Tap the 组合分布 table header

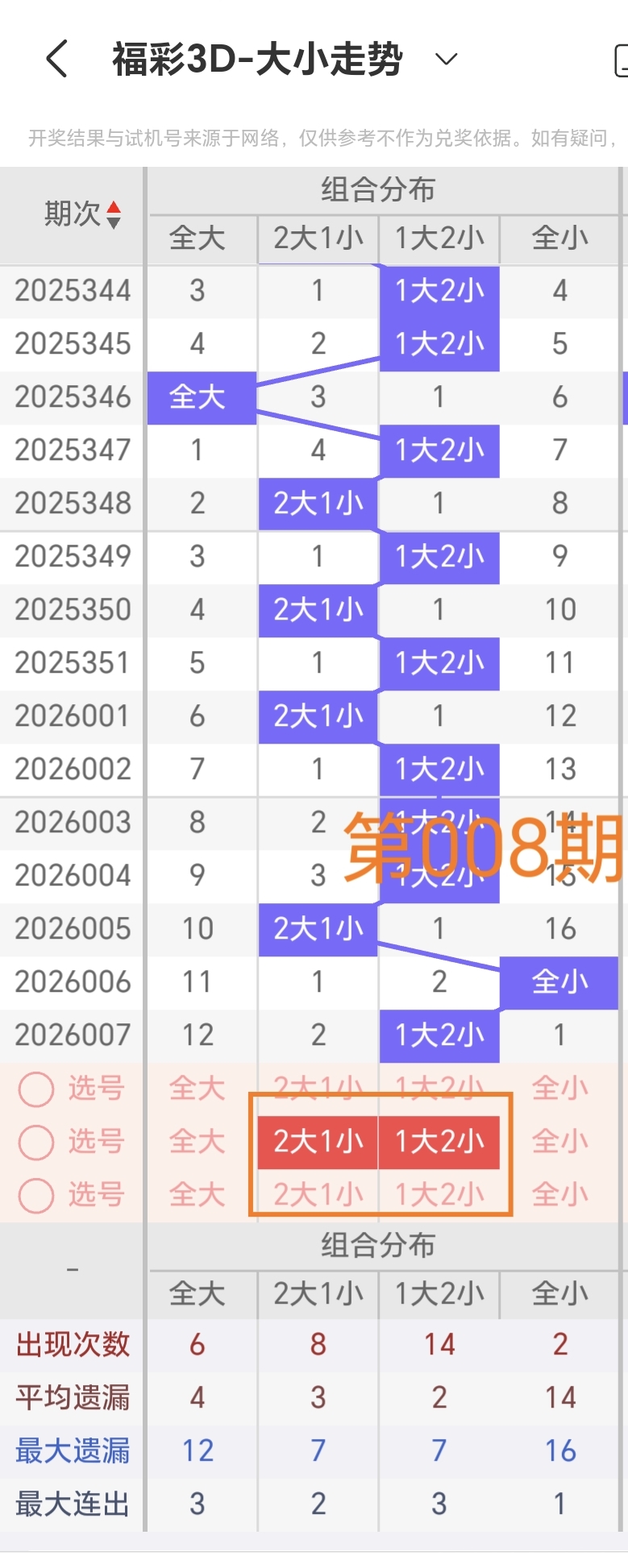click(377, 191)
